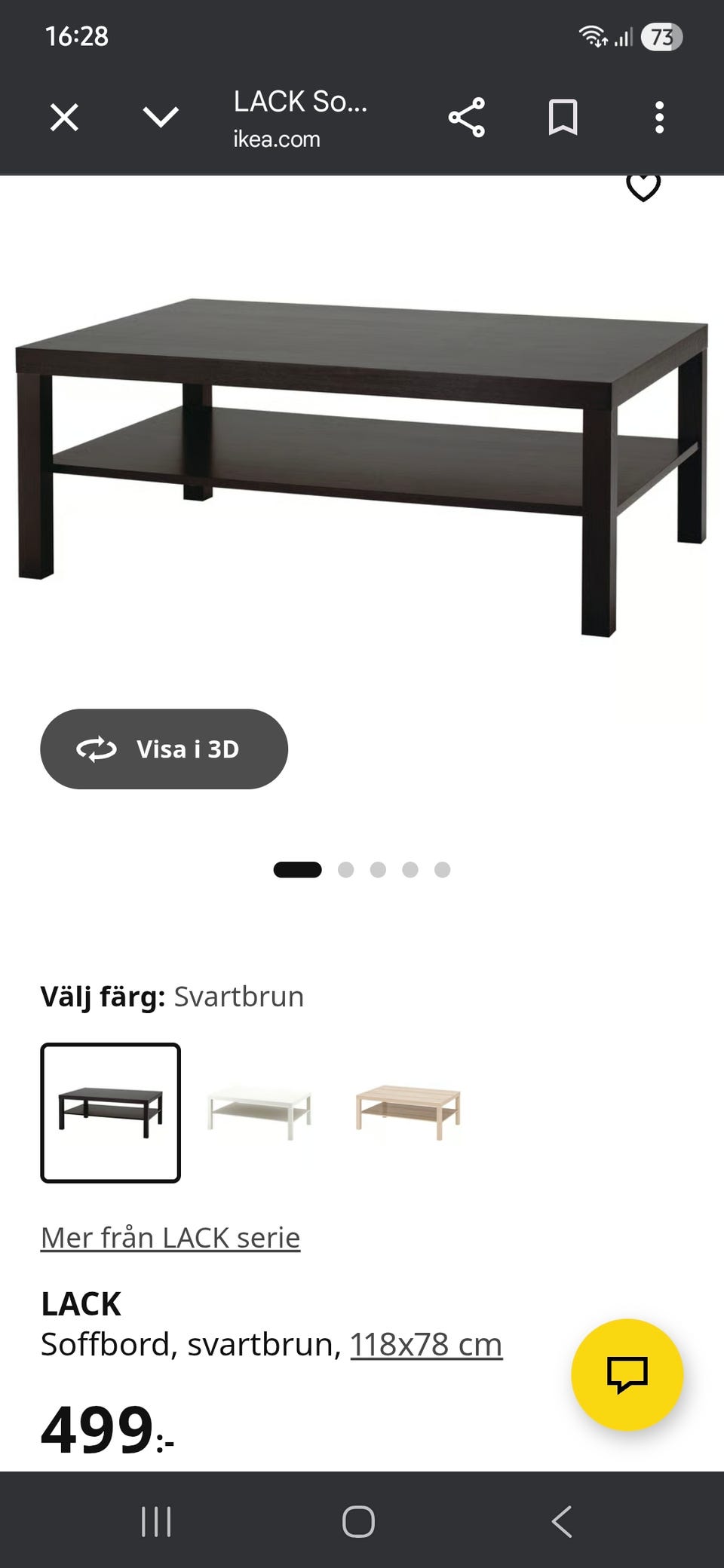Screen dimensions: 724x1568
Task: Select the second carousel indicator dot
Action: point(347,869)
